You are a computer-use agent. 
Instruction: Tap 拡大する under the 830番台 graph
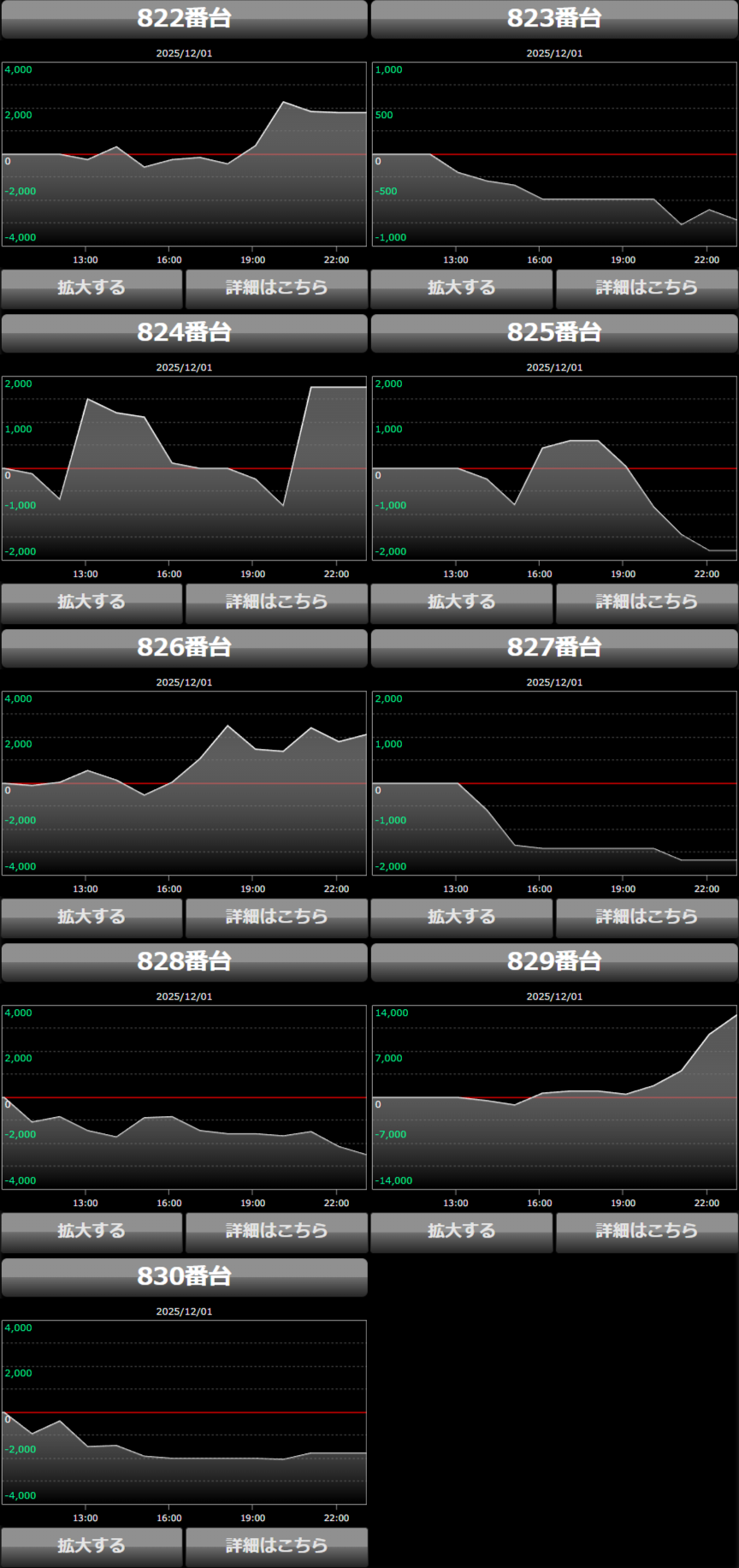tap(92, 1547)
